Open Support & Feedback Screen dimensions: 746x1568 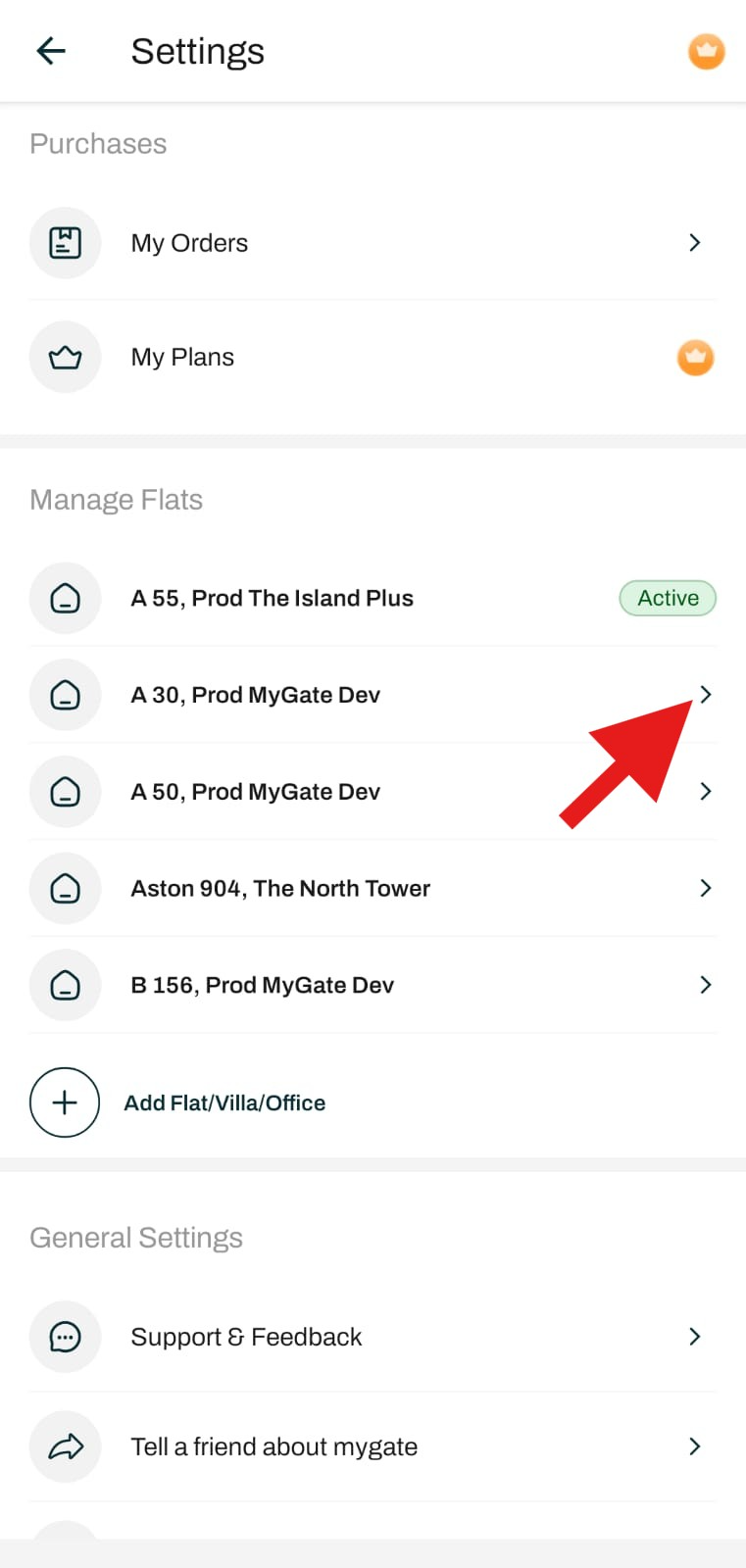(x=373, y=1337)
